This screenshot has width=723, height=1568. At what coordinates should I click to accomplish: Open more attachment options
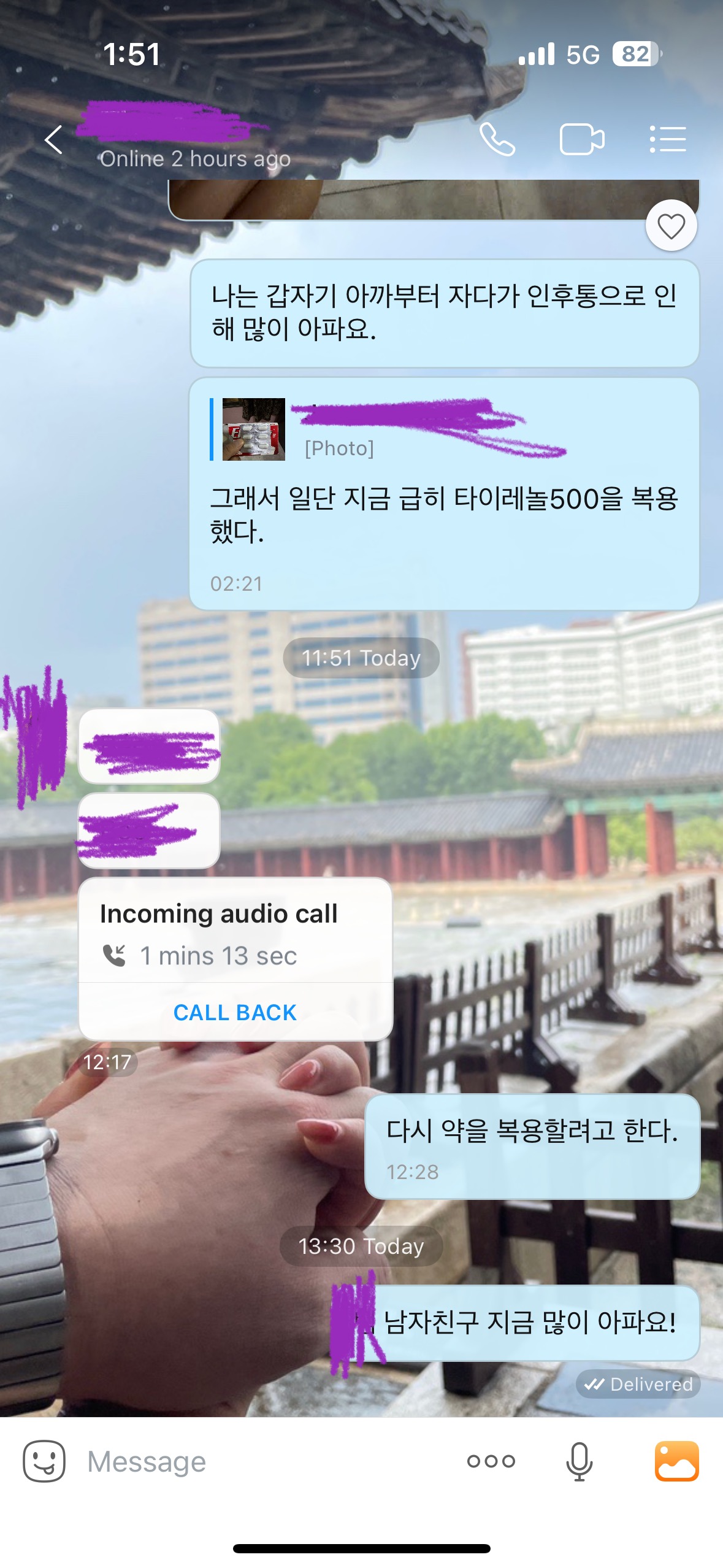[x=491, y=1461]
